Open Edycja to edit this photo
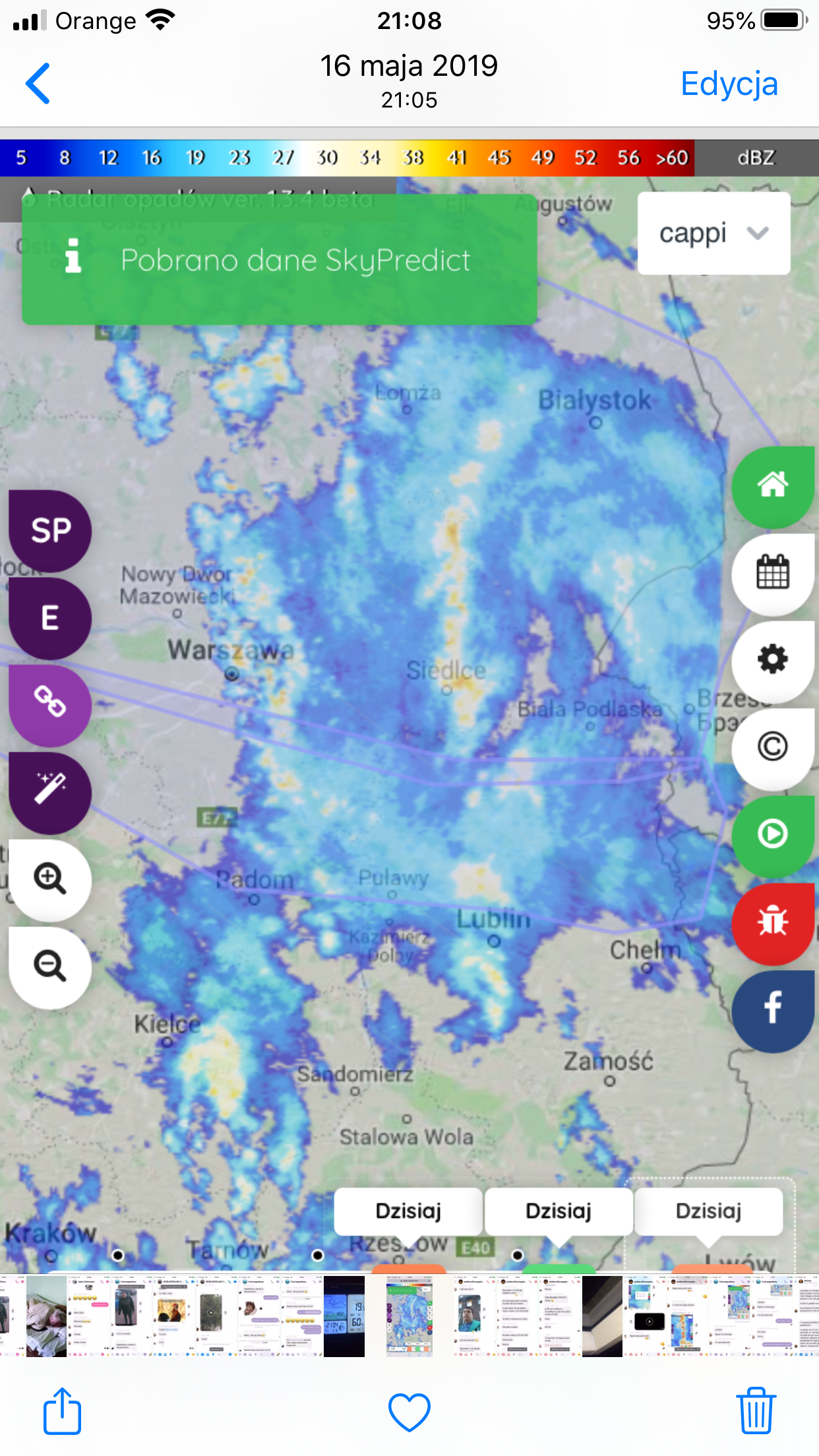The image size is (819, 1456). tap(729, 84)
